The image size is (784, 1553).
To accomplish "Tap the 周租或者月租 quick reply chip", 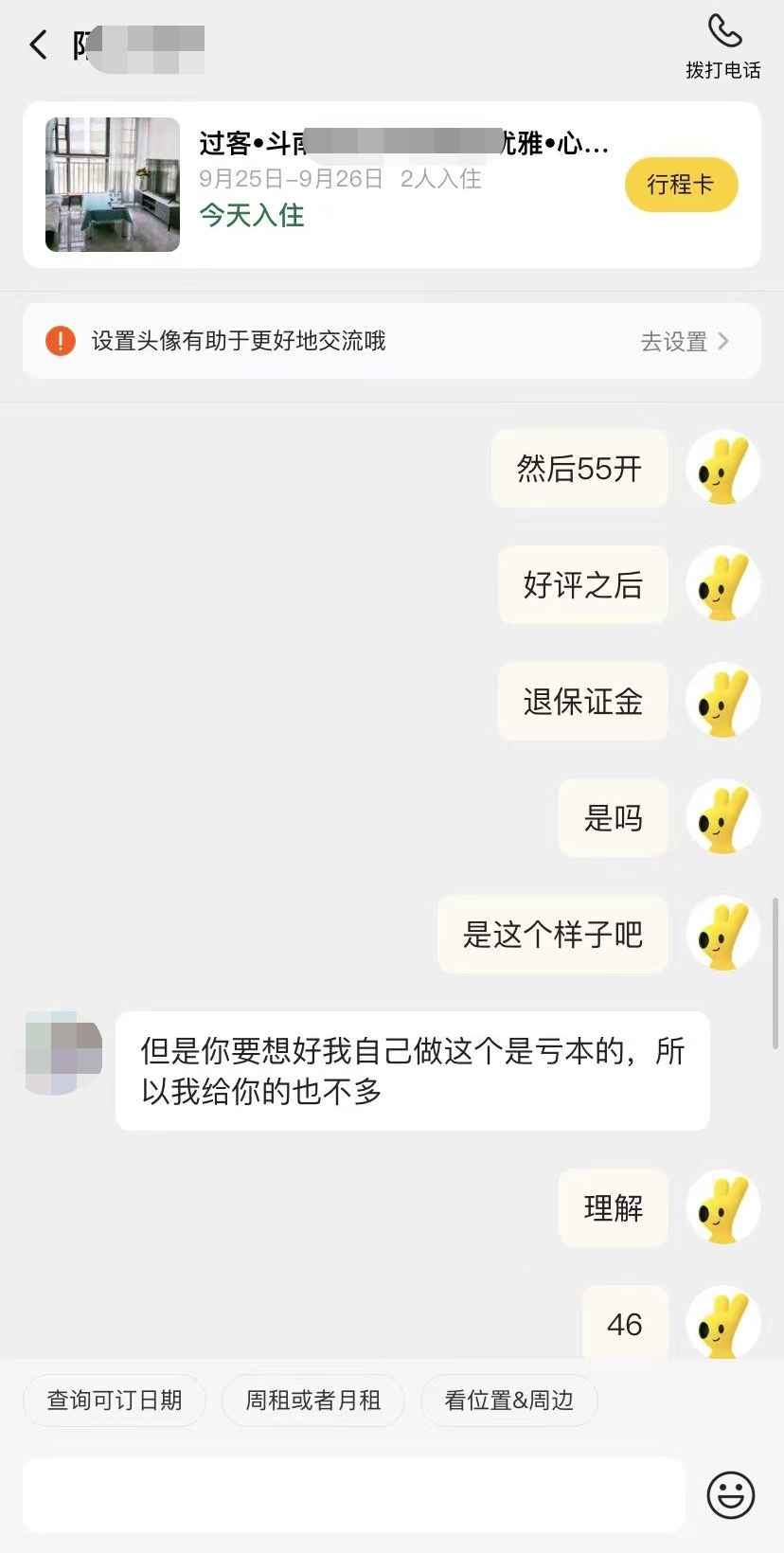I will click(x=313, y=1401).
